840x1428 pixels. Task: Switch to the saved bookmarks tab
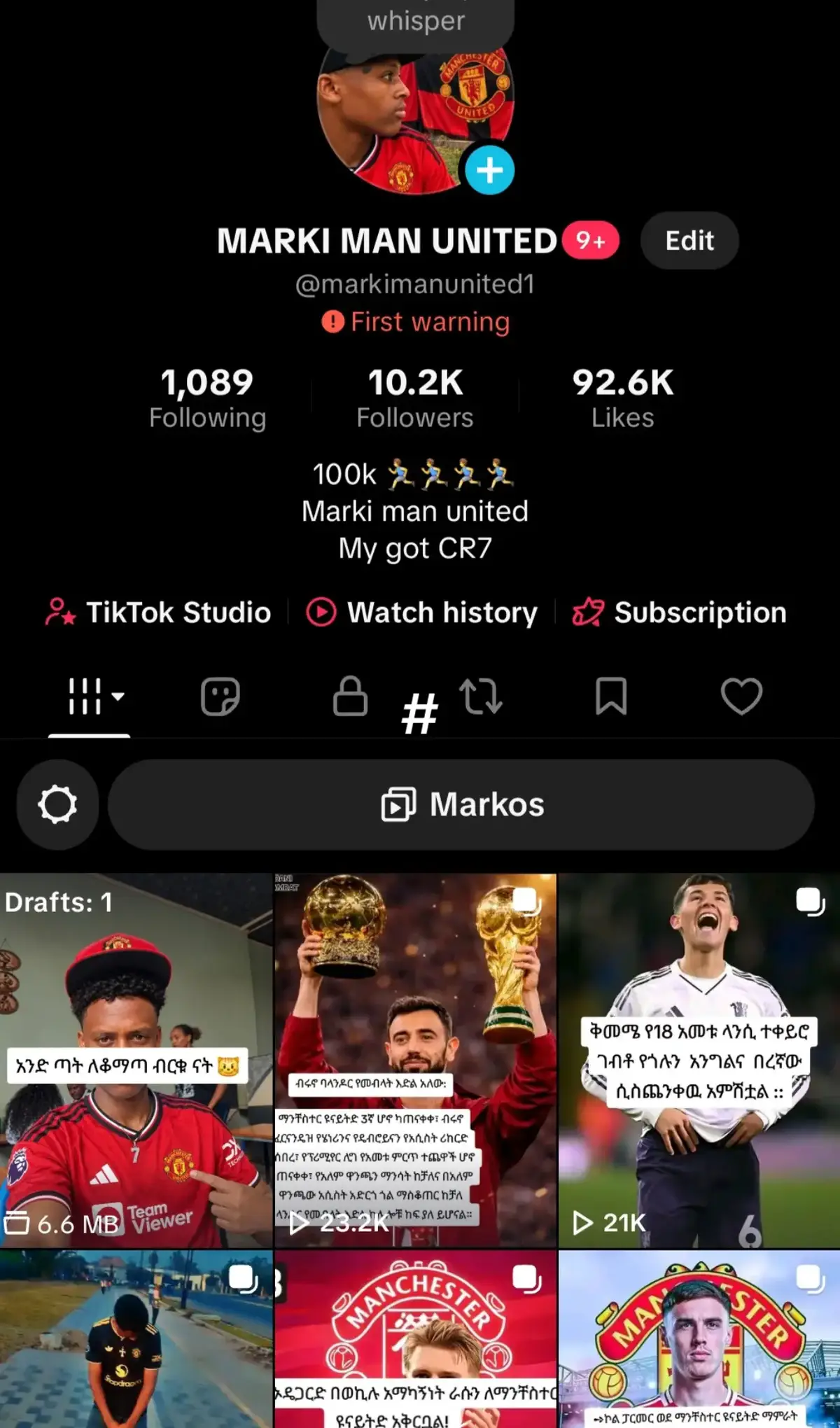point(611,696)
